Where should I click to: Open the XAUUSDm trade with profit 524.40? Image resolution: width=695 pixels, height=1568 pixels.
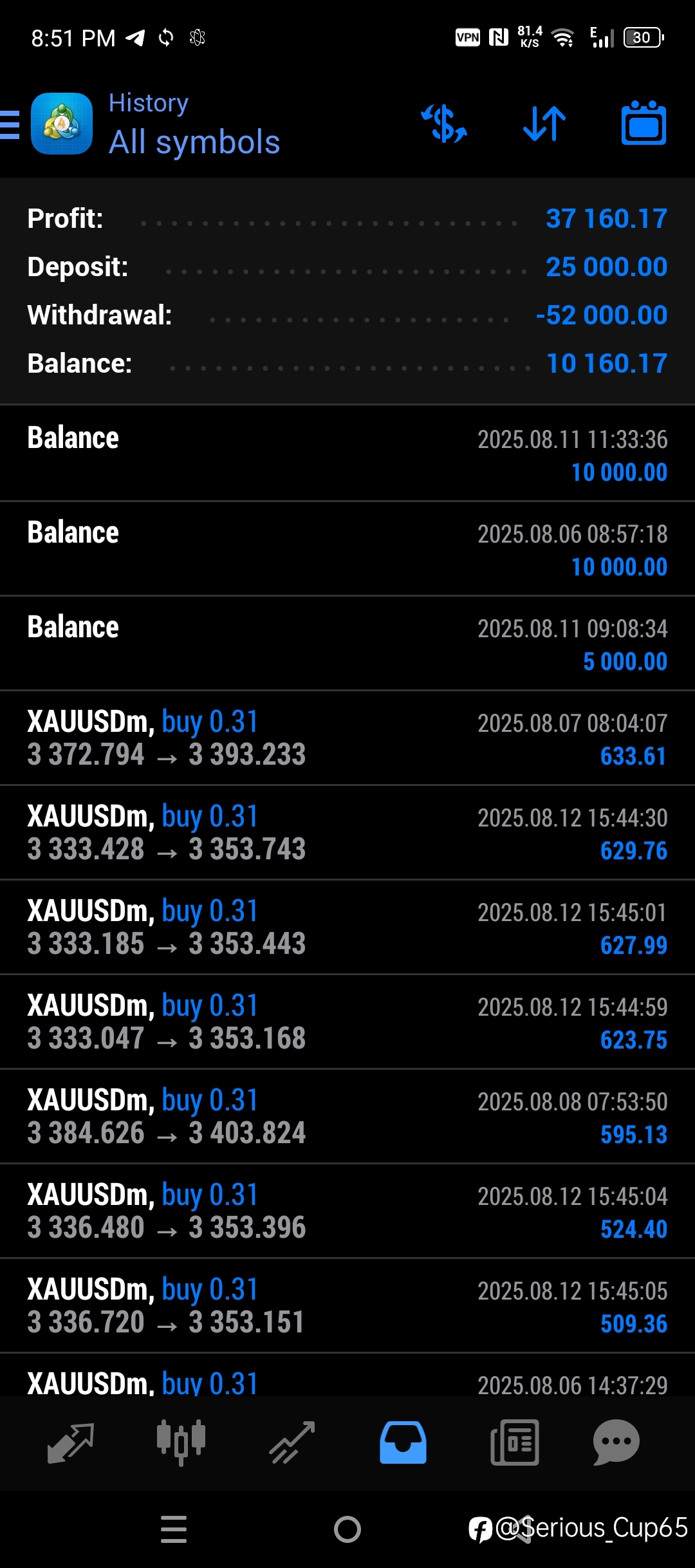(x=347, y=1211)
